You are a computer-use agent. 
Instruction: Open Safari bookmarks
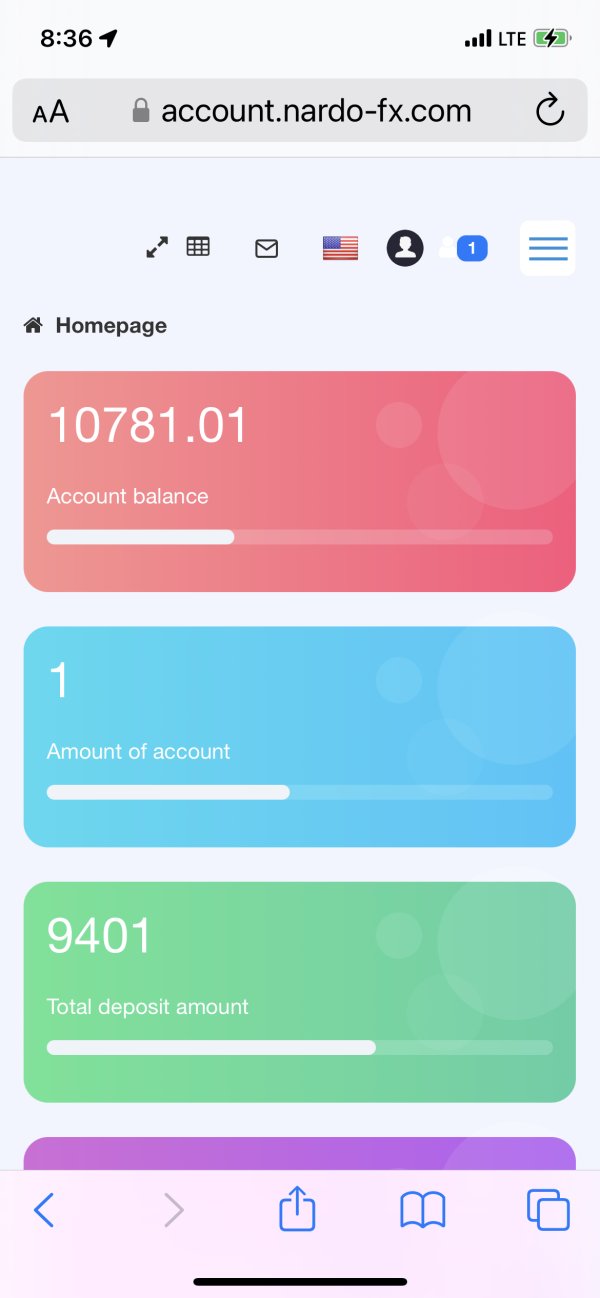coord(422,1211)
